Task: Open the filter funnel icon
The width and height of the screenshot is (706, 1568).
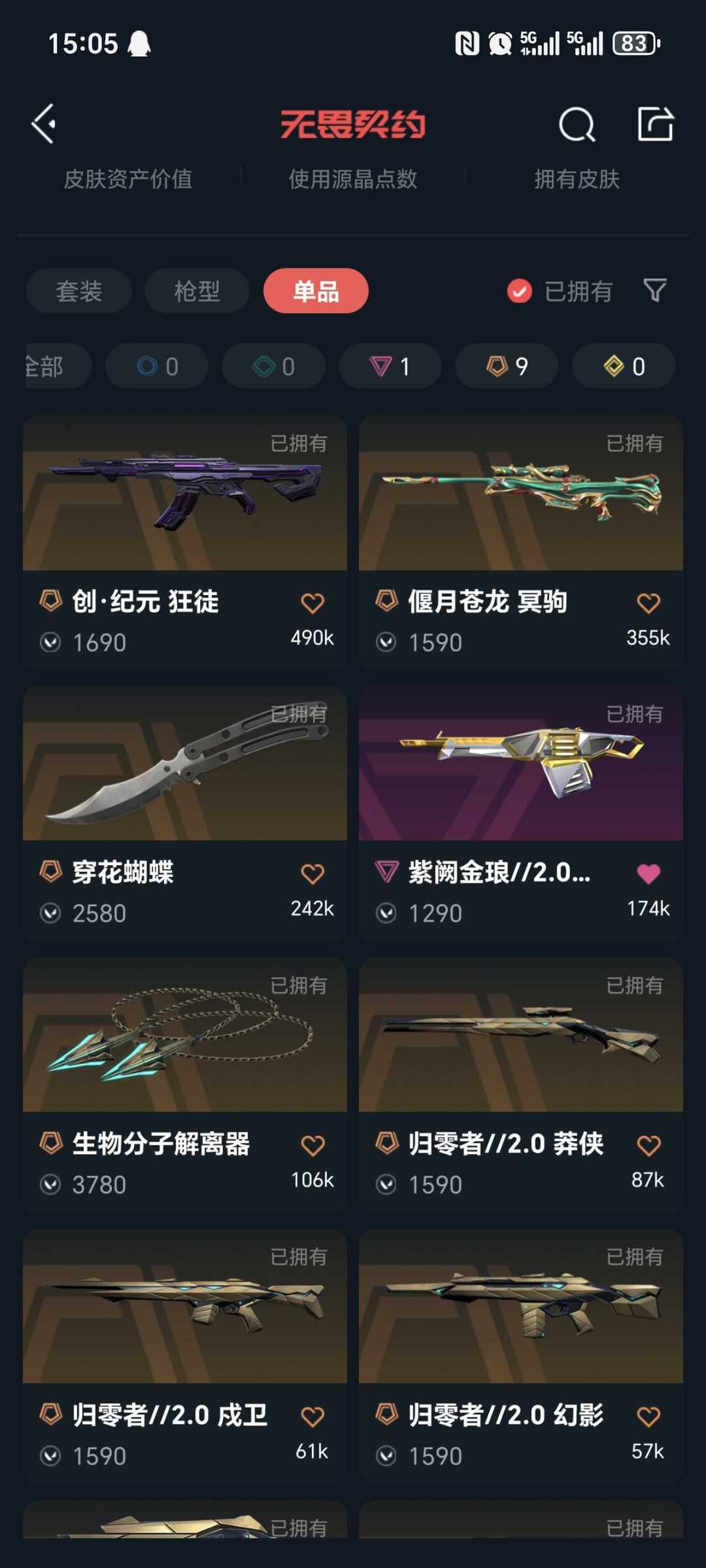Action: [x=654, y=290]
